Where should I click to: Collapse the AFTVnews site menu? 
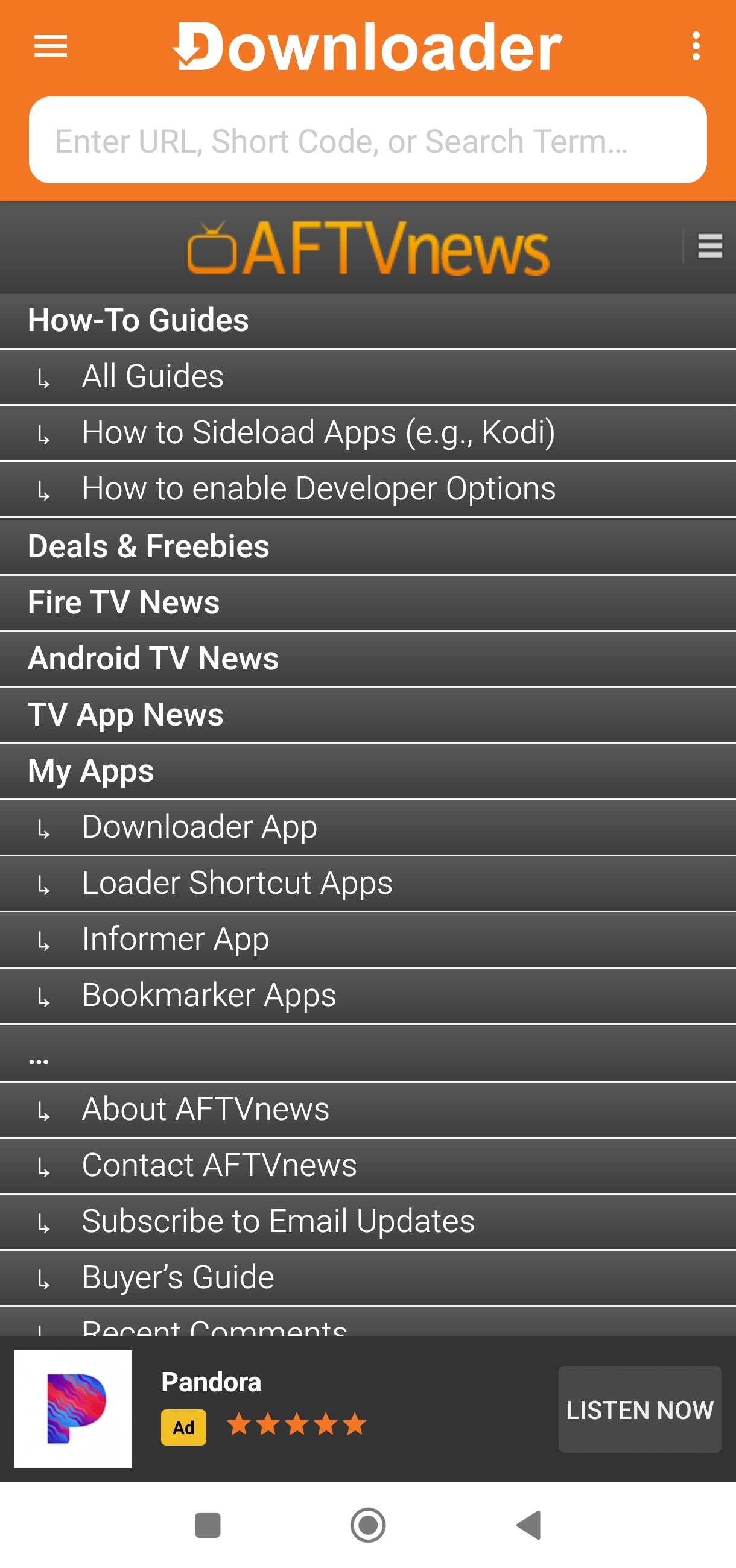click(709, 246)
